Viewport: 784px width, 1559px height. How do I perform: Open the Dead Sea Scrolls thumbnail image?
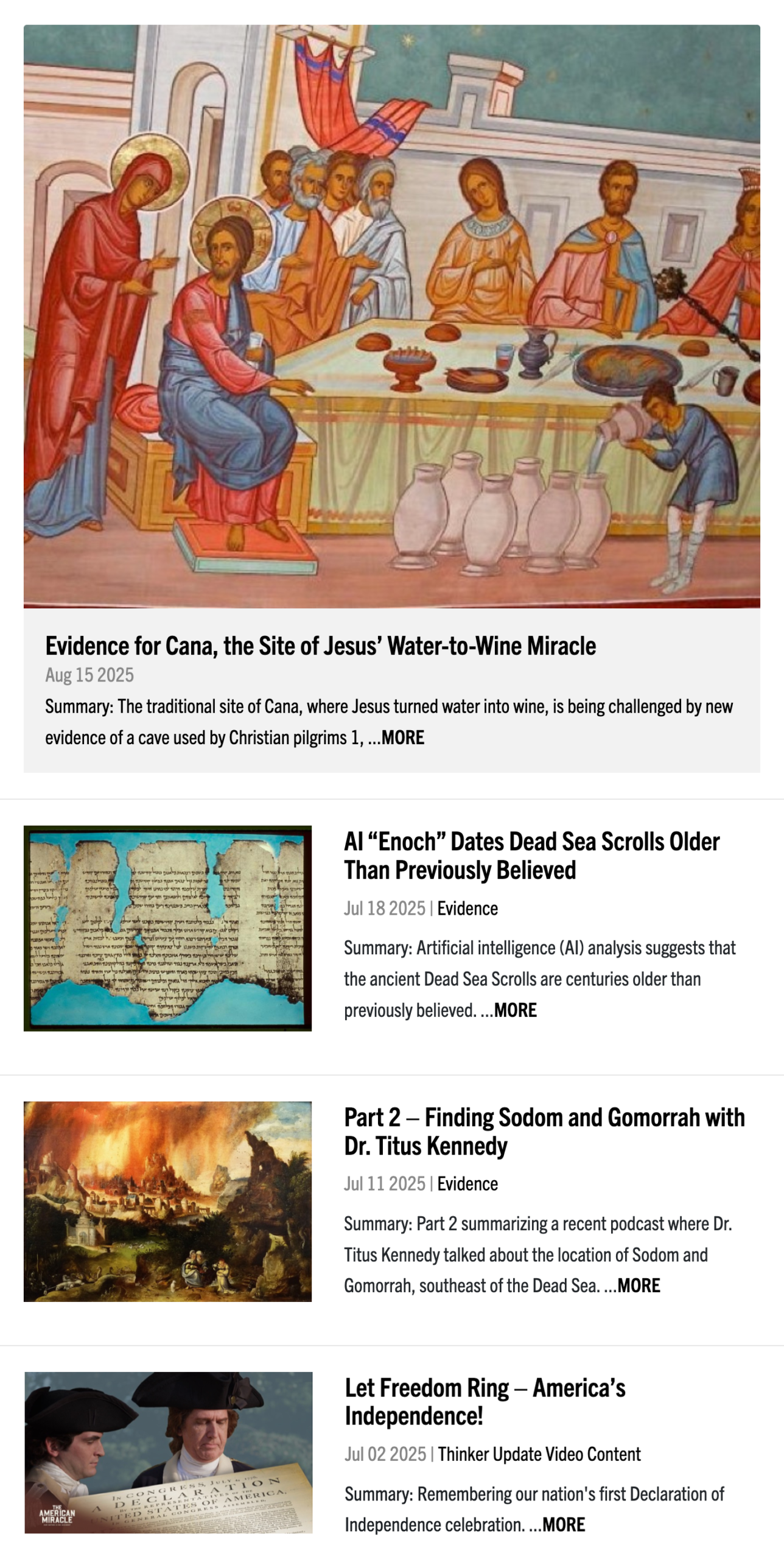pyautogui.click(x=167, y=928)
